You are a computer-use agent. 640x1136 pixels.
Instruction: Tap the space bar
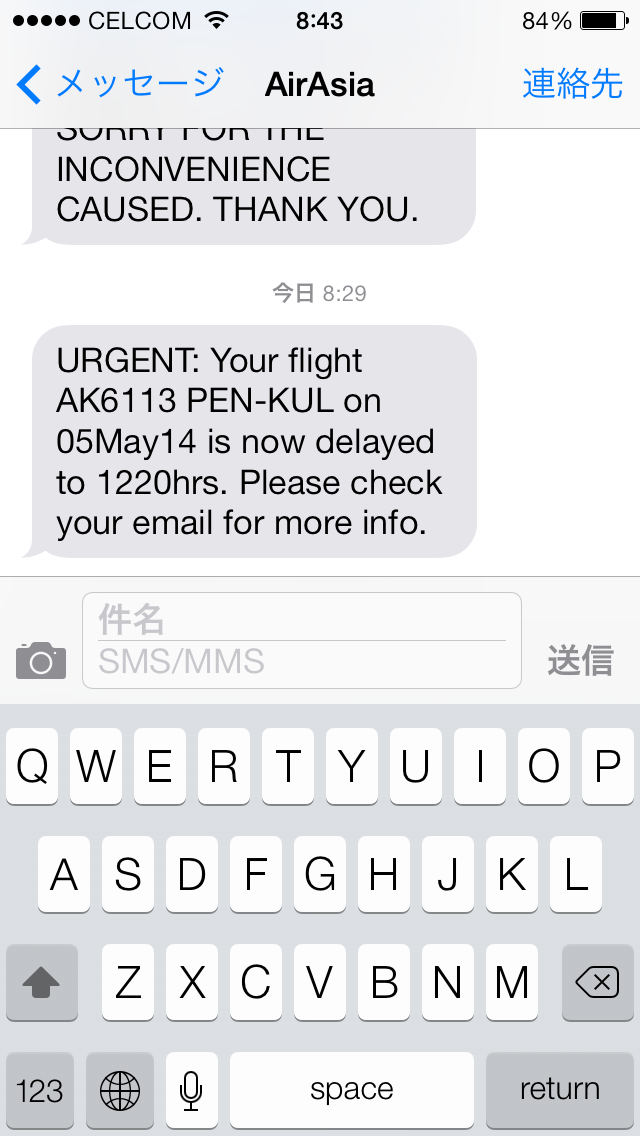tap(351, 1089)
